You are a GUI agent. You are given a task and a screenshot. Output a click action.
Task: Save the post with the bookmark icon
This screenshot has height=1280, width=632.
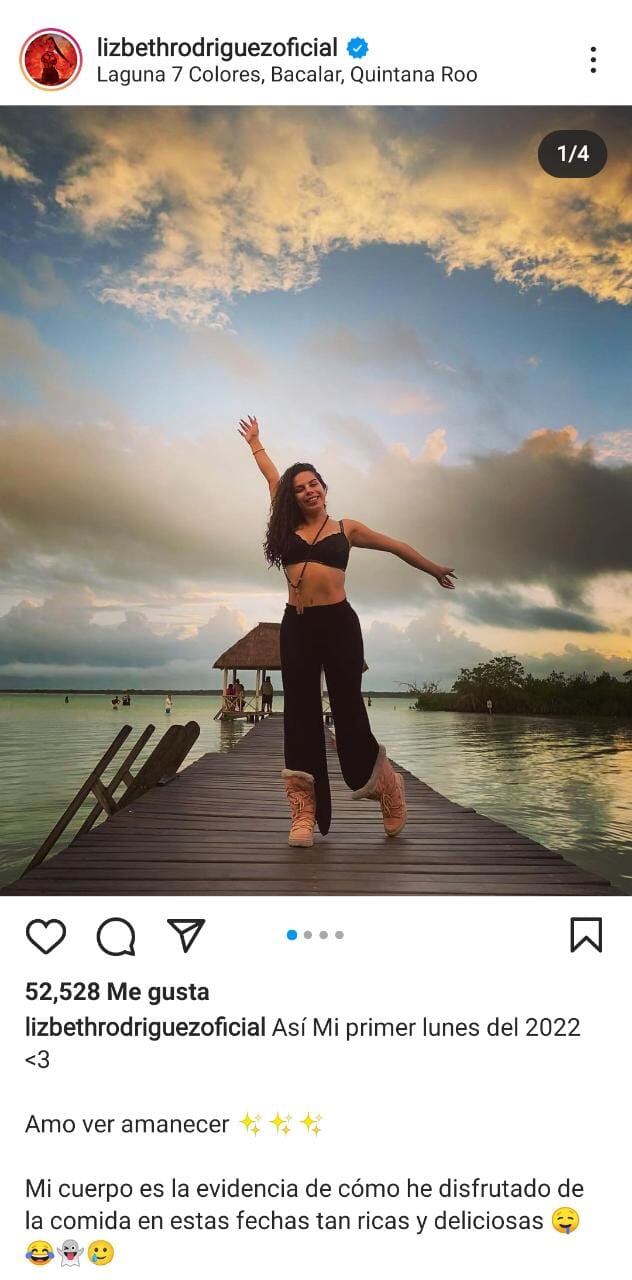586,935
